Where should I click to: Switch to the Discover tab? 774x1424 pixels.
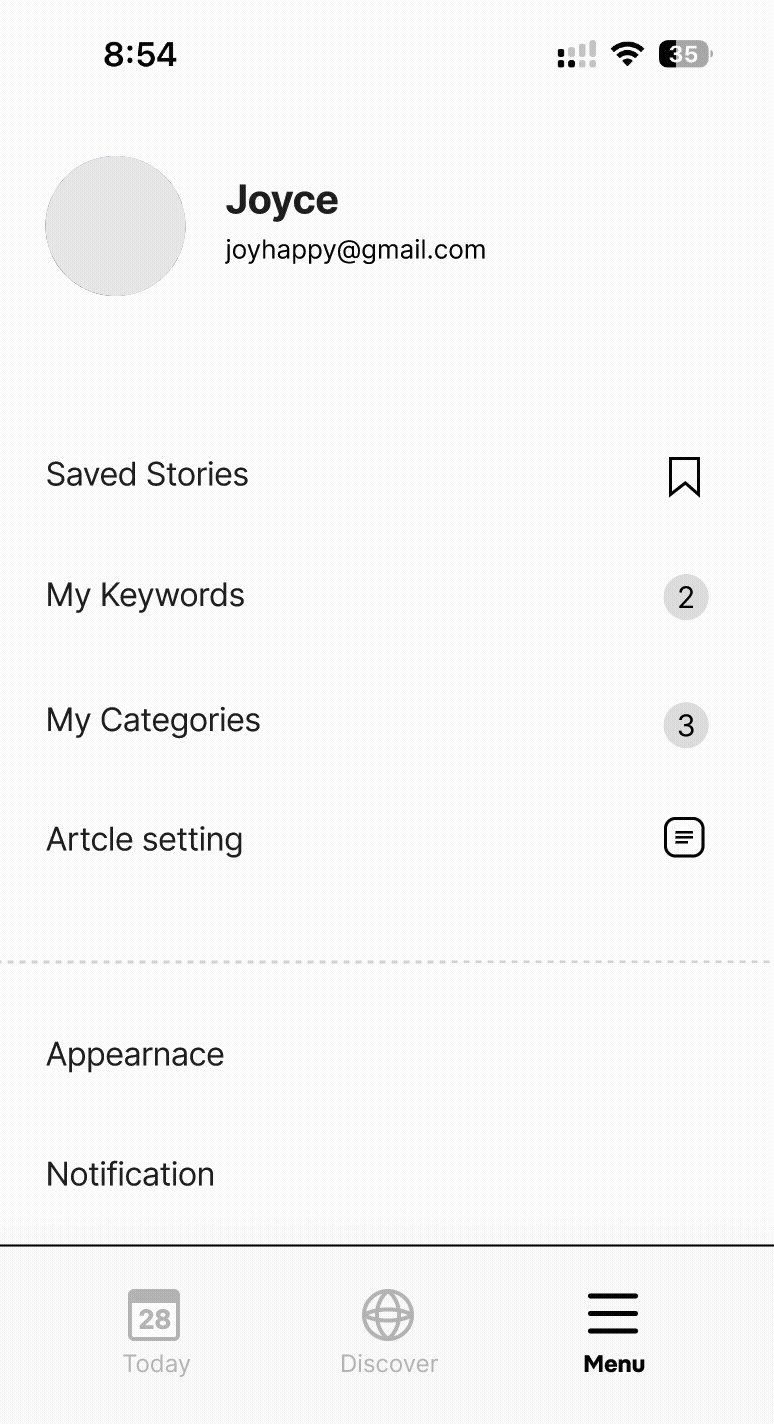click(389, 1332)
